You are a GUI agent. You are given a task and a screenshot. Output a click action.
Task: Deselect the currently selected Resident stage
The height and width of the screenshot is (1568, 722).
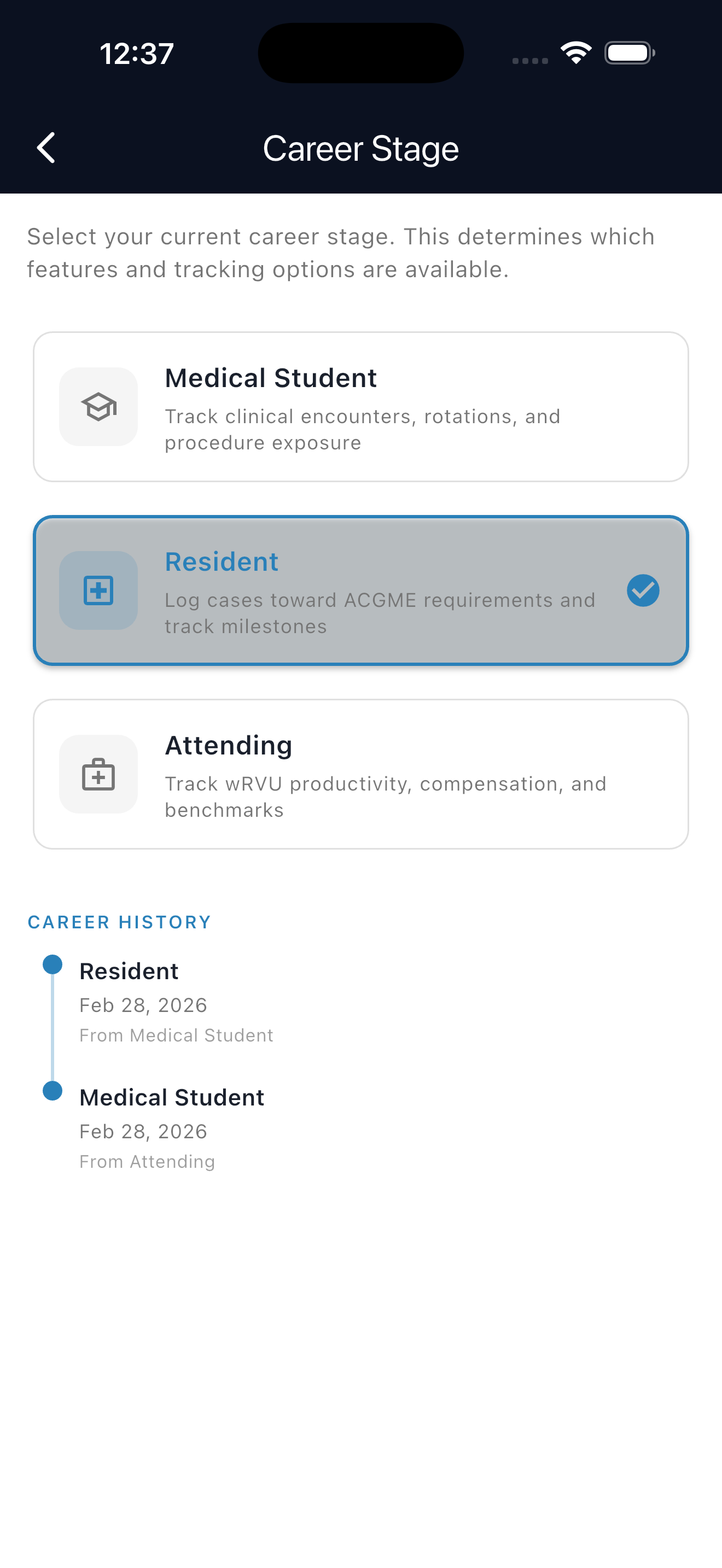361,590
